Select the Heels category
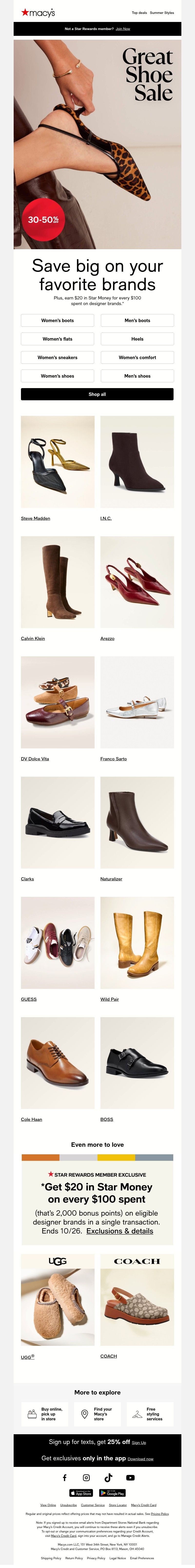The image size is (195, 1568). [137, 339]
